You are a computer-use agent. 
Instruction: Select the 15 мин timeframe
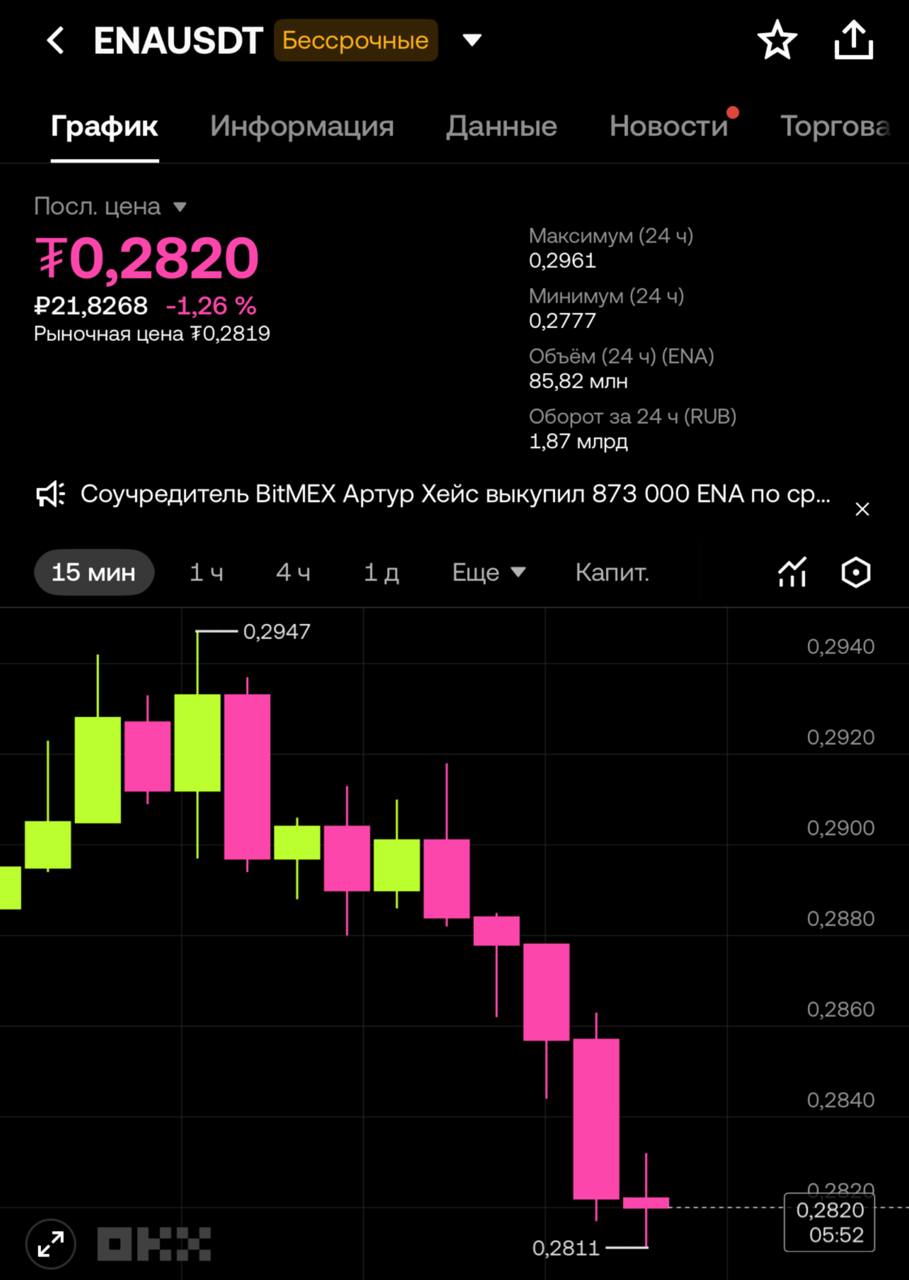coord(94,573)
